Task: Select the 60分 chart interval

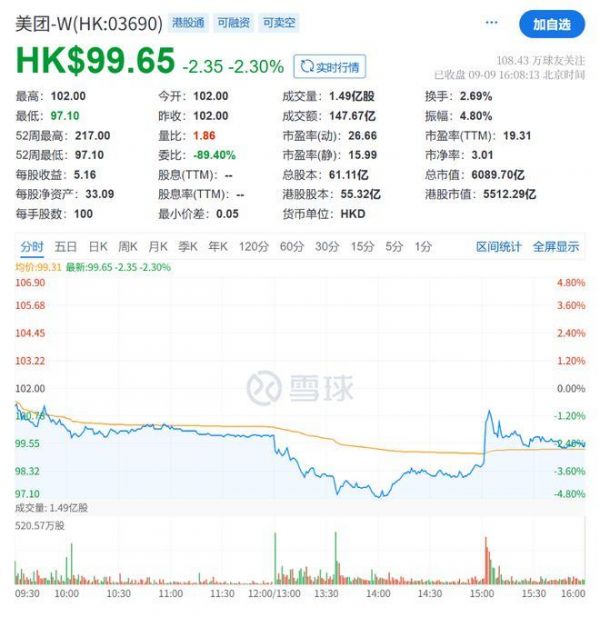Action: (291, 246)
